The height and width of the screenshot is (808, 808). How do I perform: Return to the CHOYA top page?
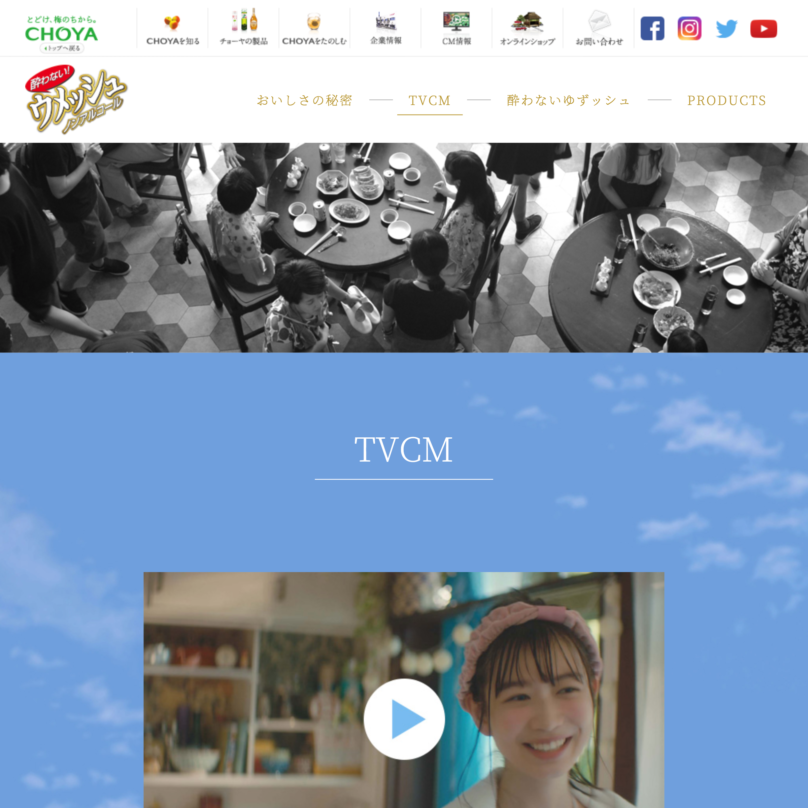click(x=61, y=30)
